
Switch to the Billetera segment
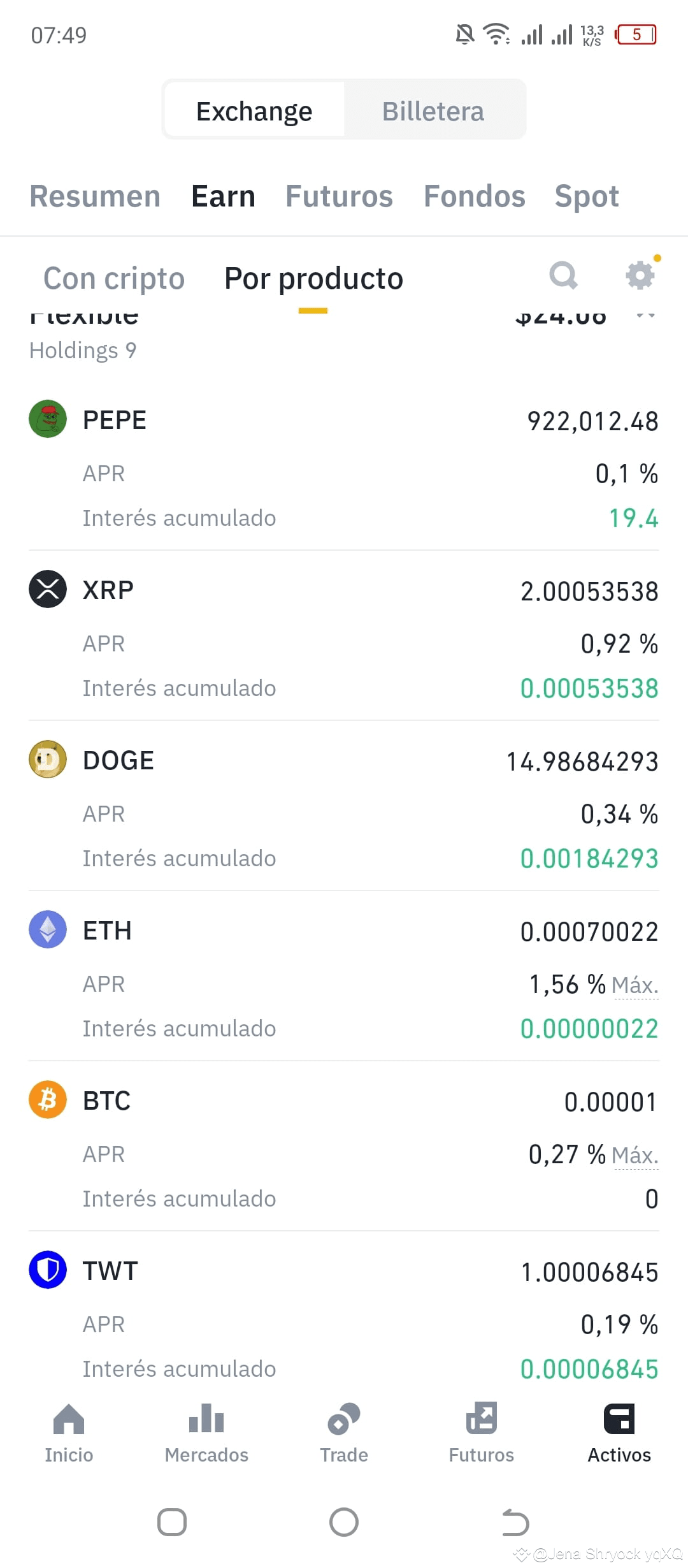click(433, 111)
